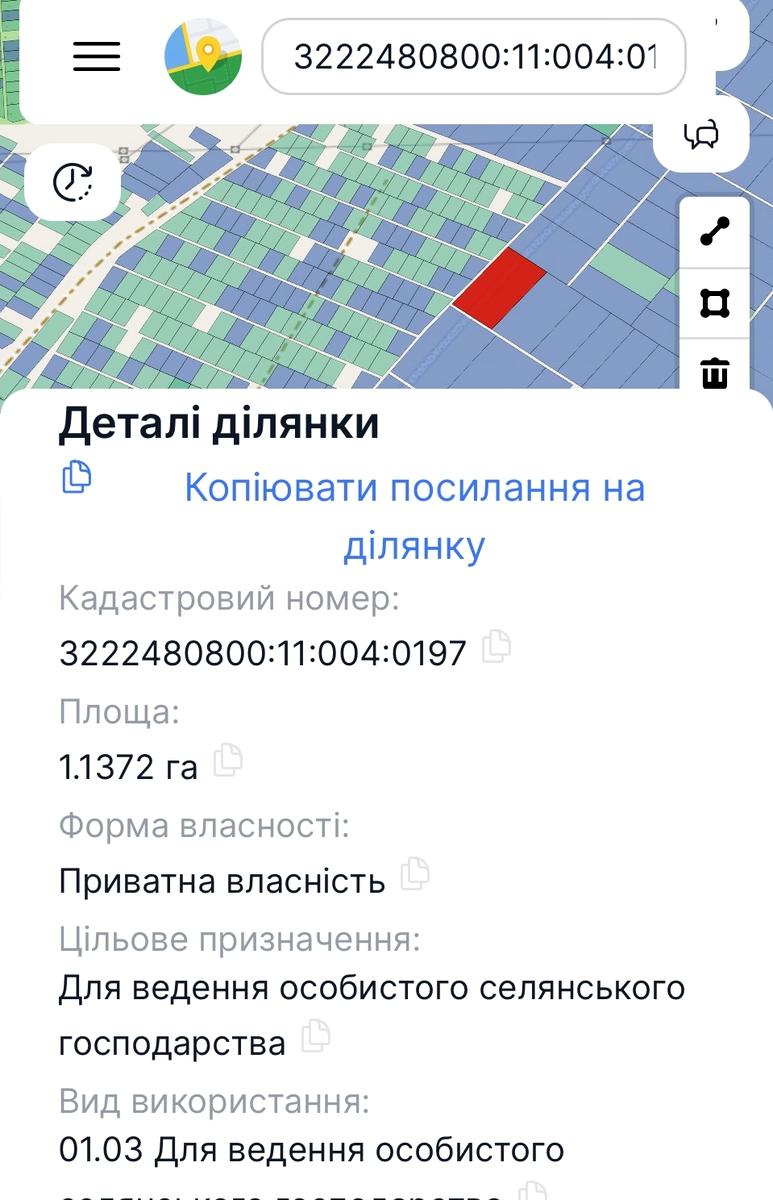Screen dimensions: 773x1200
Task: Open the hamburger menu
Action: coord(97,56)
